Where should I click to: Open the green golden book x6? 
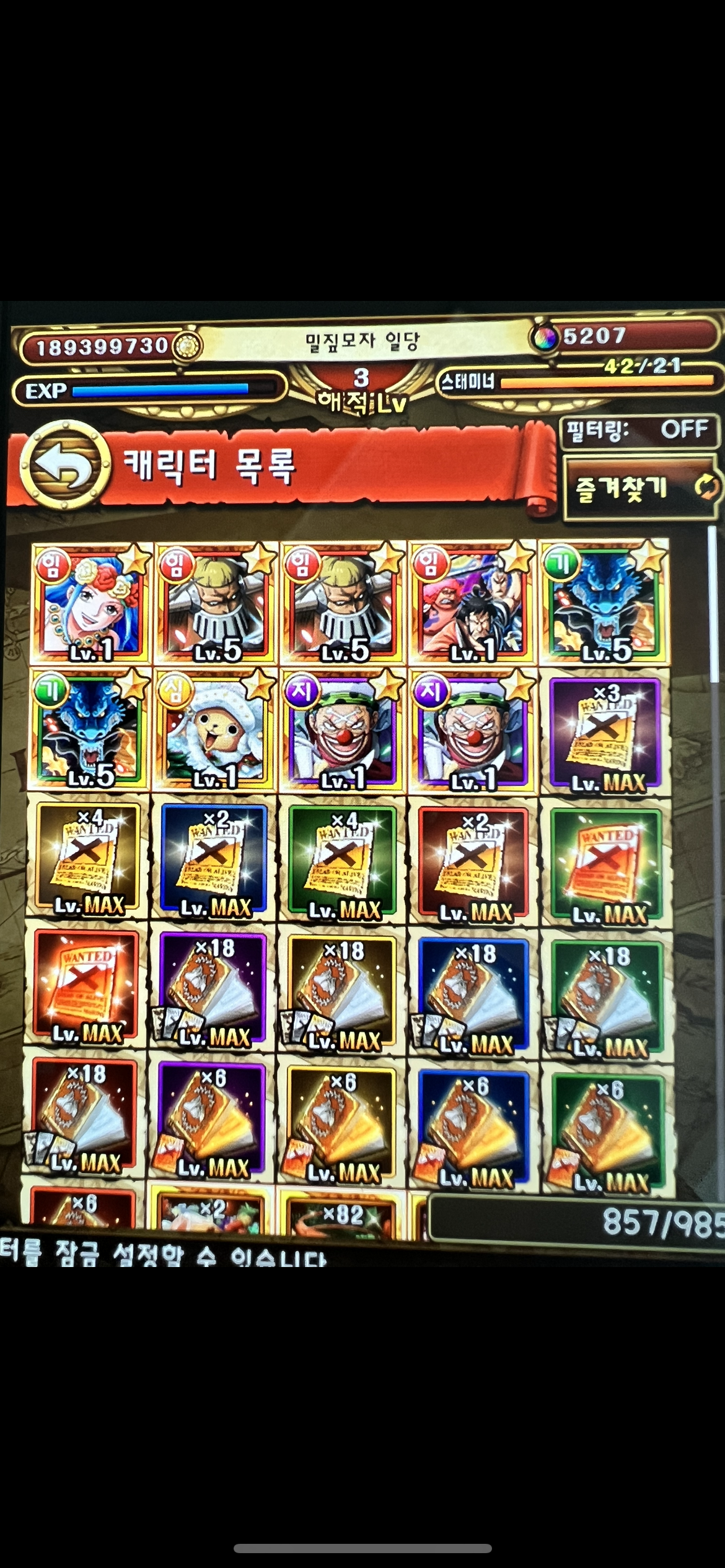[x=608, y=1127]
